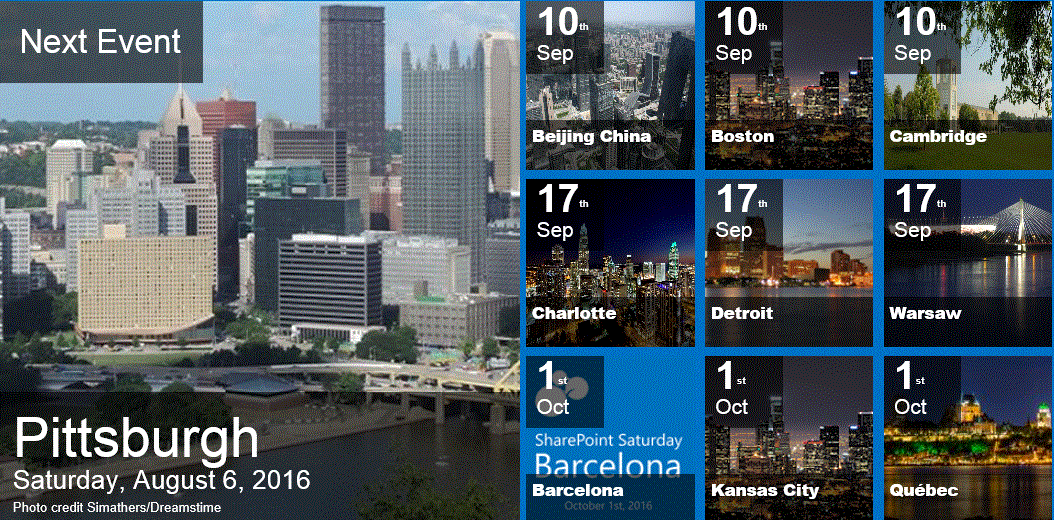The height and width of the screenshot is (520, 1054).
Task: Open the Barcelona event on Oct 1st
Action: click(x=610, y=438)
